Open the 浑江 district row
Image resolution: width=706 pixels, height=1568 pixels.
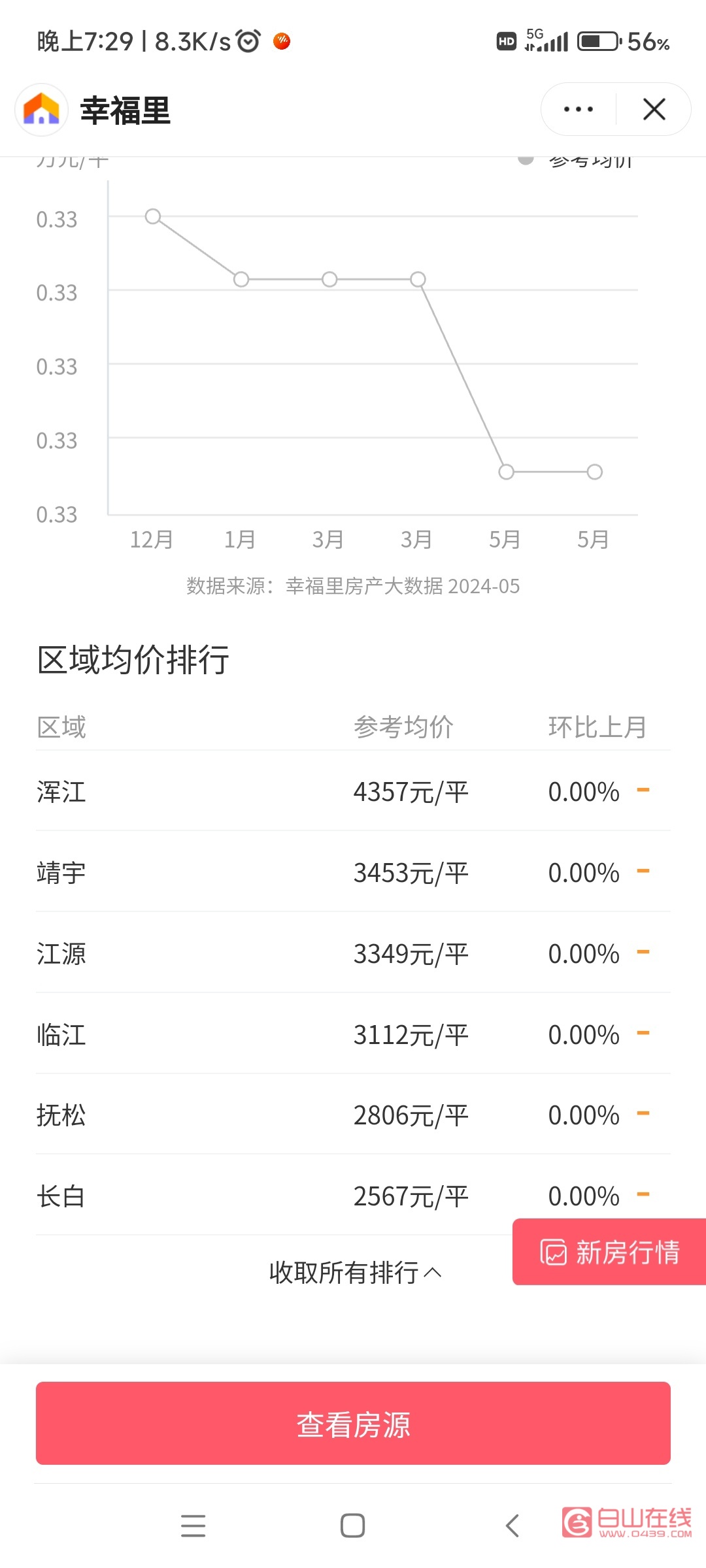(x=353, y=791)
